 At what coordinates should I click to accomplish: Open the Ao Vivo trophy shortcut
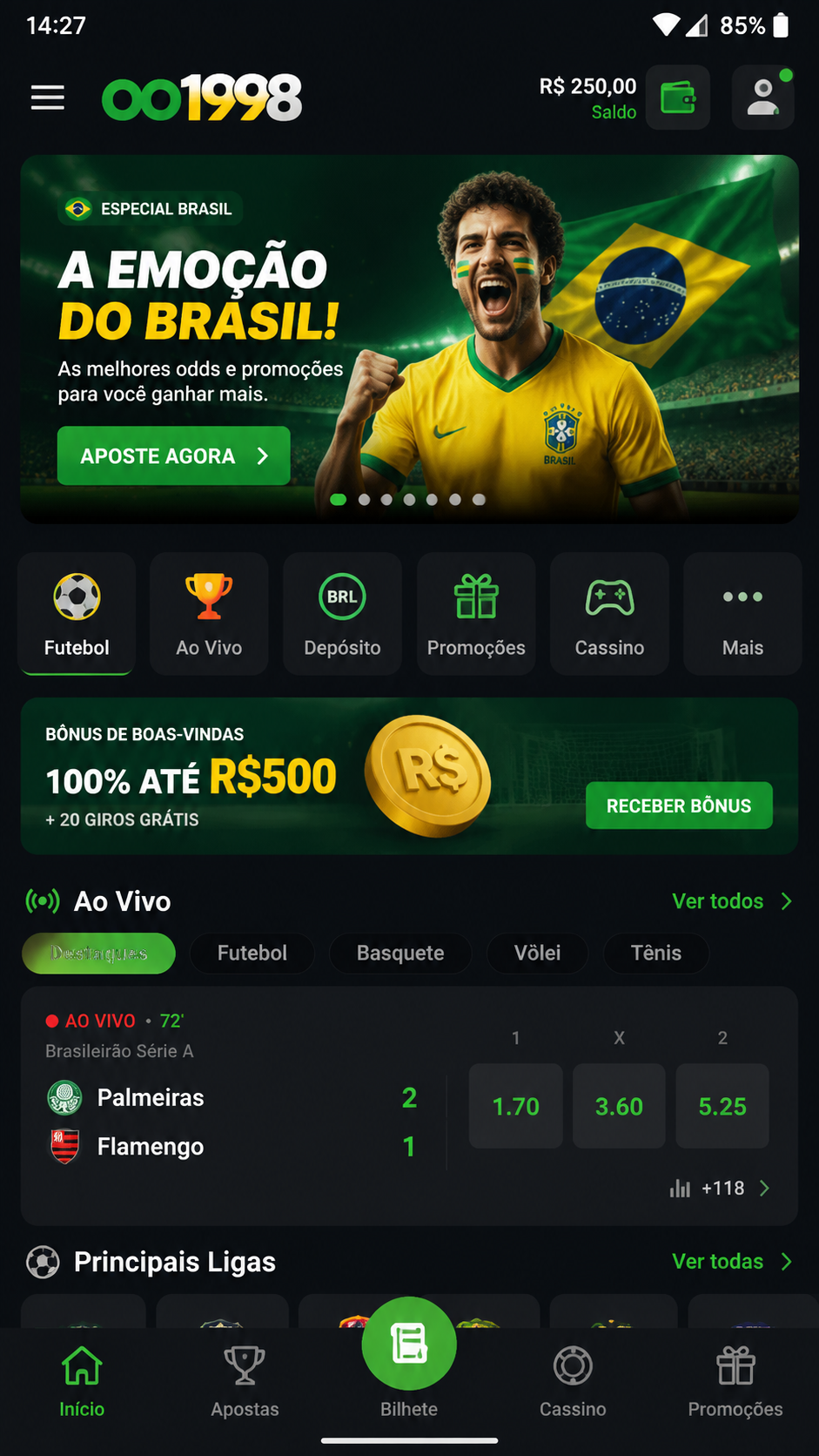coord(209,614)
